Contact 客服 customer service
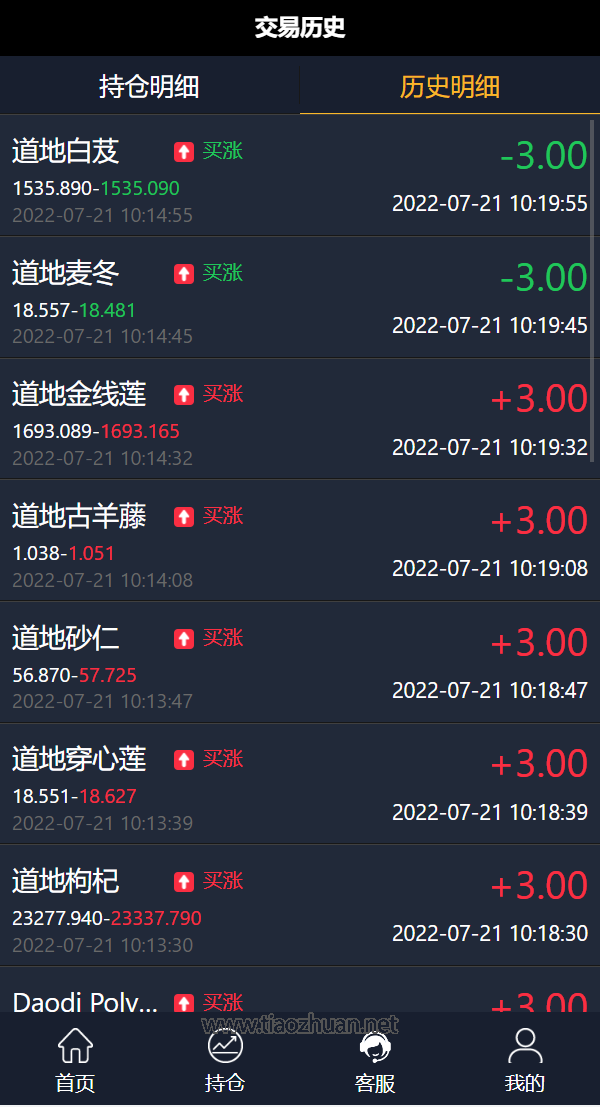Screen dimensions: 600x1107 click(375, 1061)
